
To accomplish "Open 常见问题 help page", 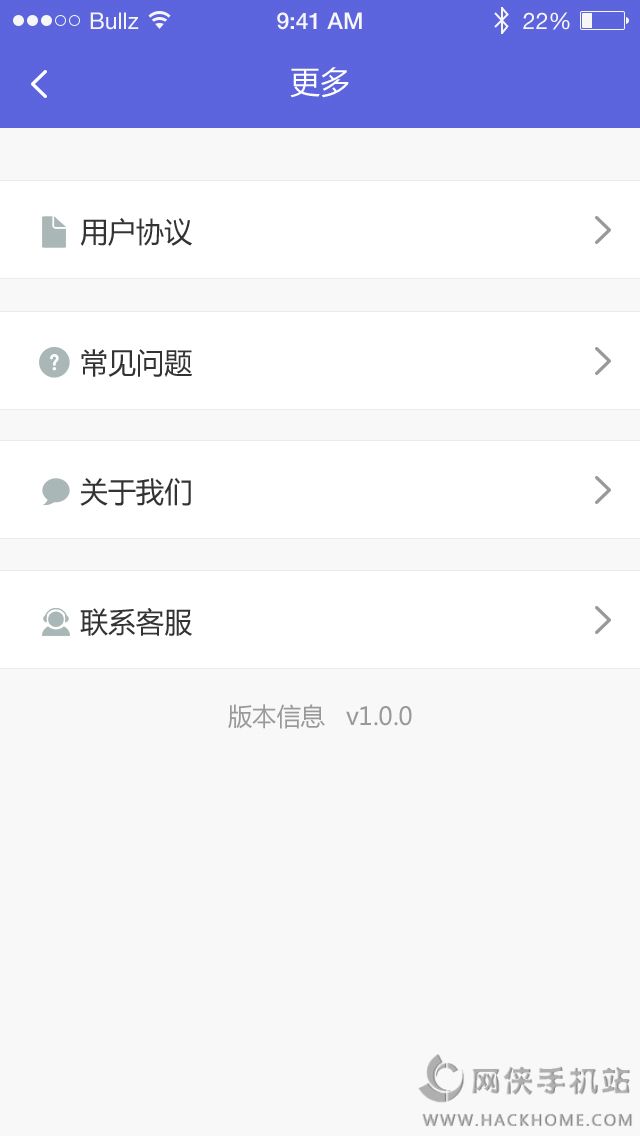I will 320,361.
